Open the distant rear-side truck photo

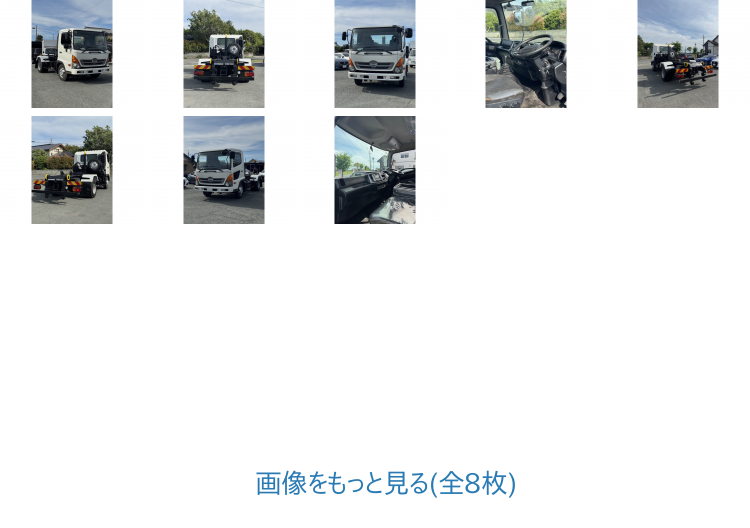tap(678, 54)
